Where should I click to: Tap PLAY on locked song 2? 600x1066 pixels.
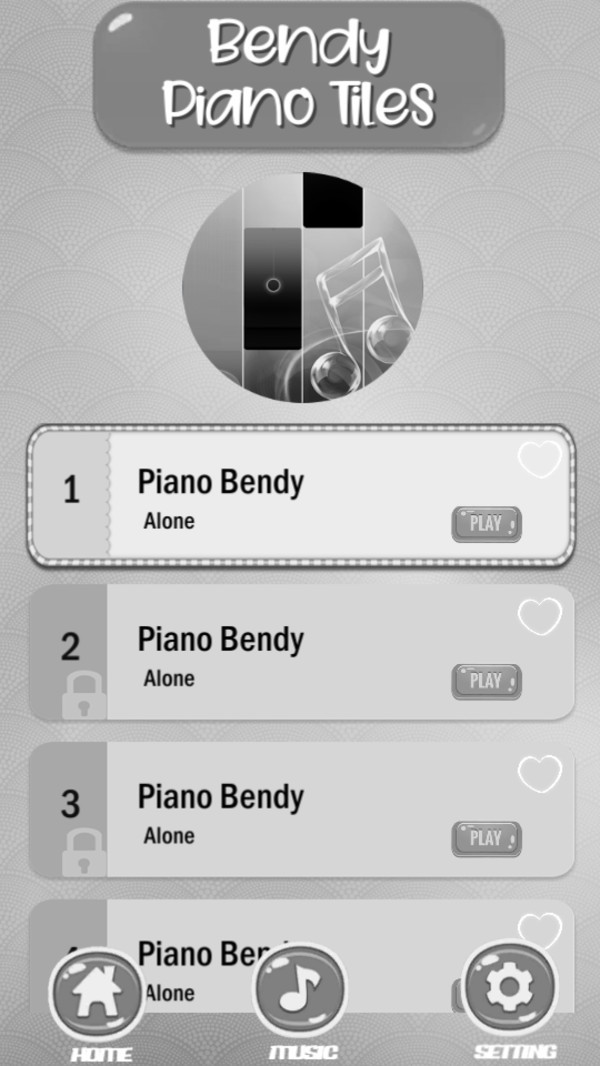coord(486,681)
